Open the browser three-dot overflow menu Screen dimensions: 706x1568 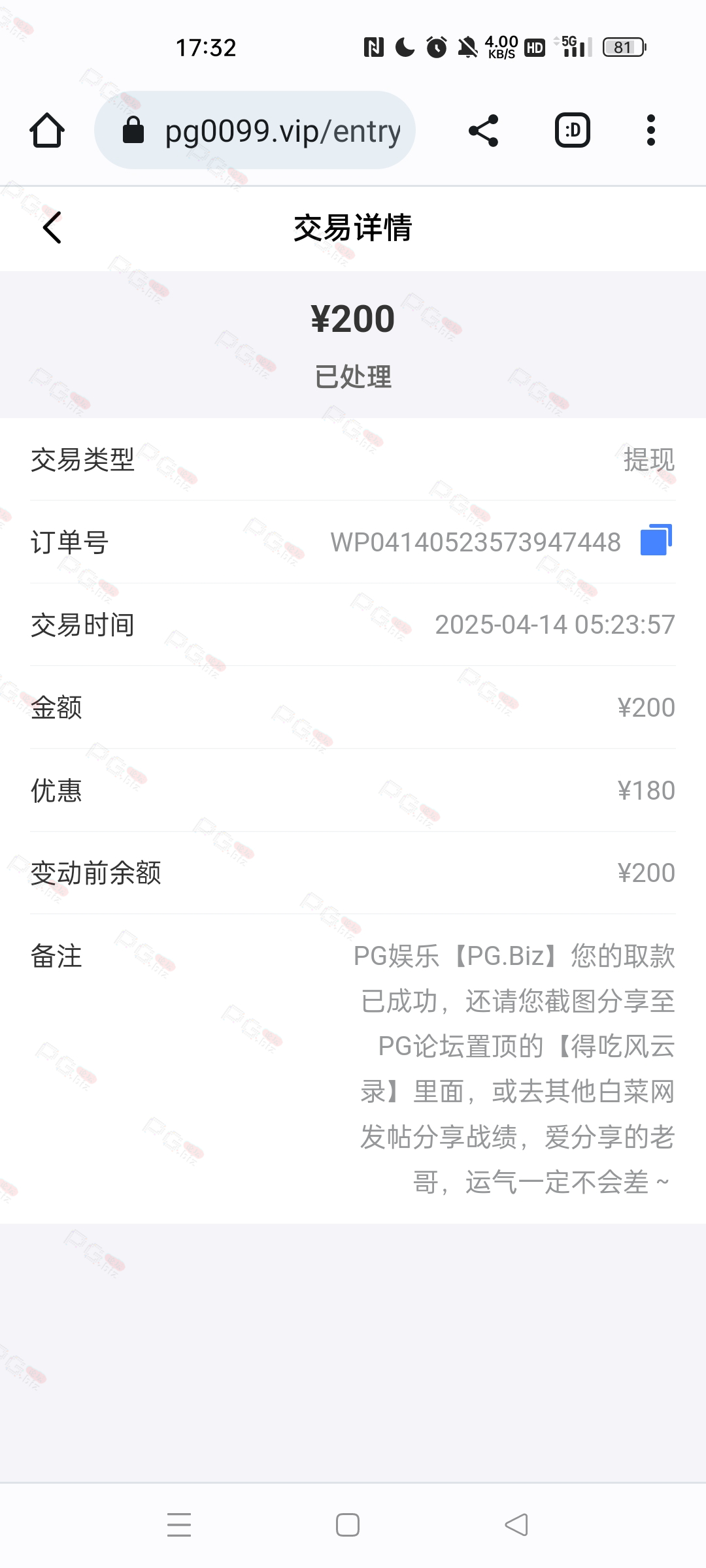(650, 130)
